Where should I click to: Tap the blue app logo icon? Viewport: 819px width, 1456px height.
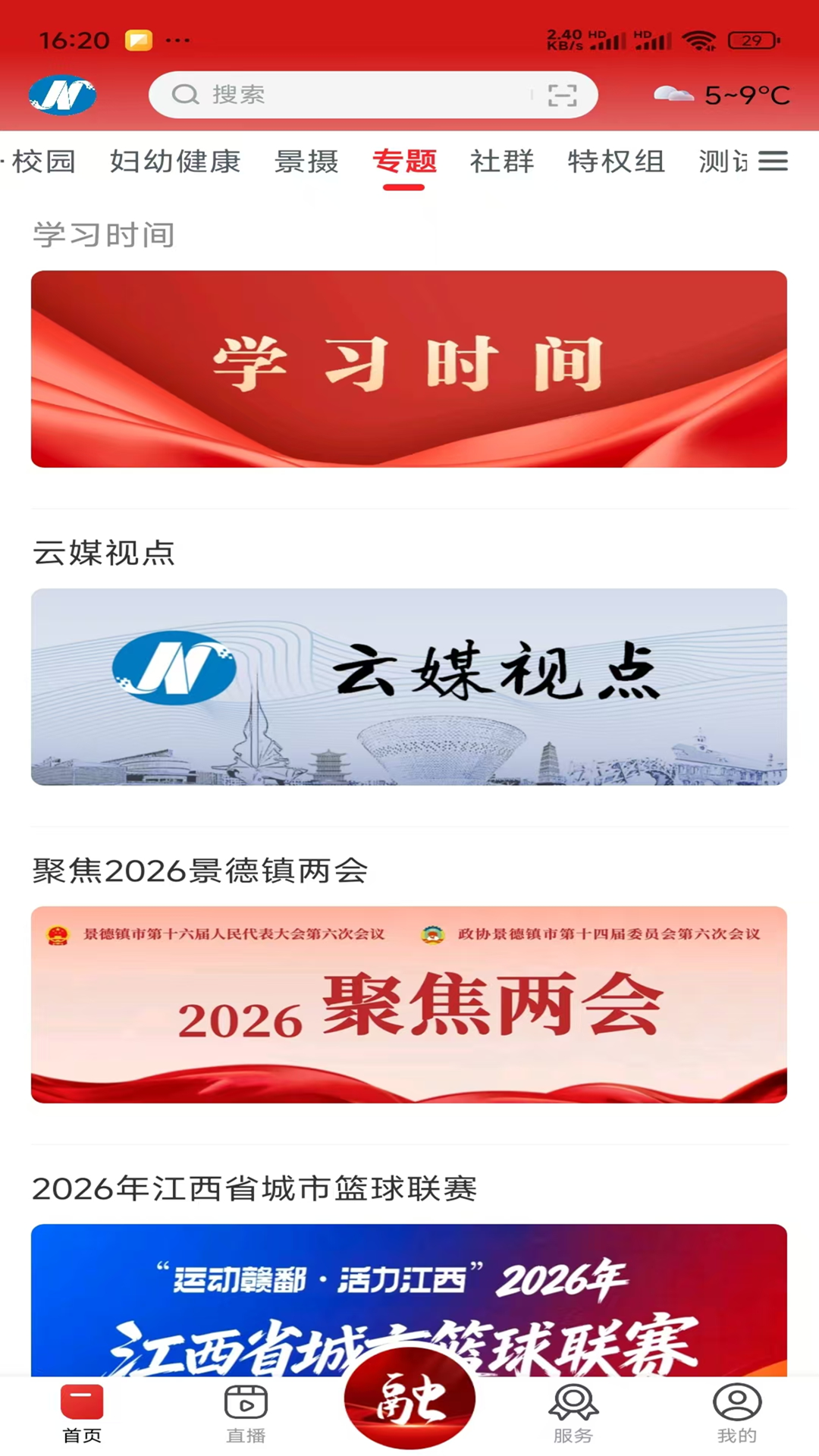(64, 95)
